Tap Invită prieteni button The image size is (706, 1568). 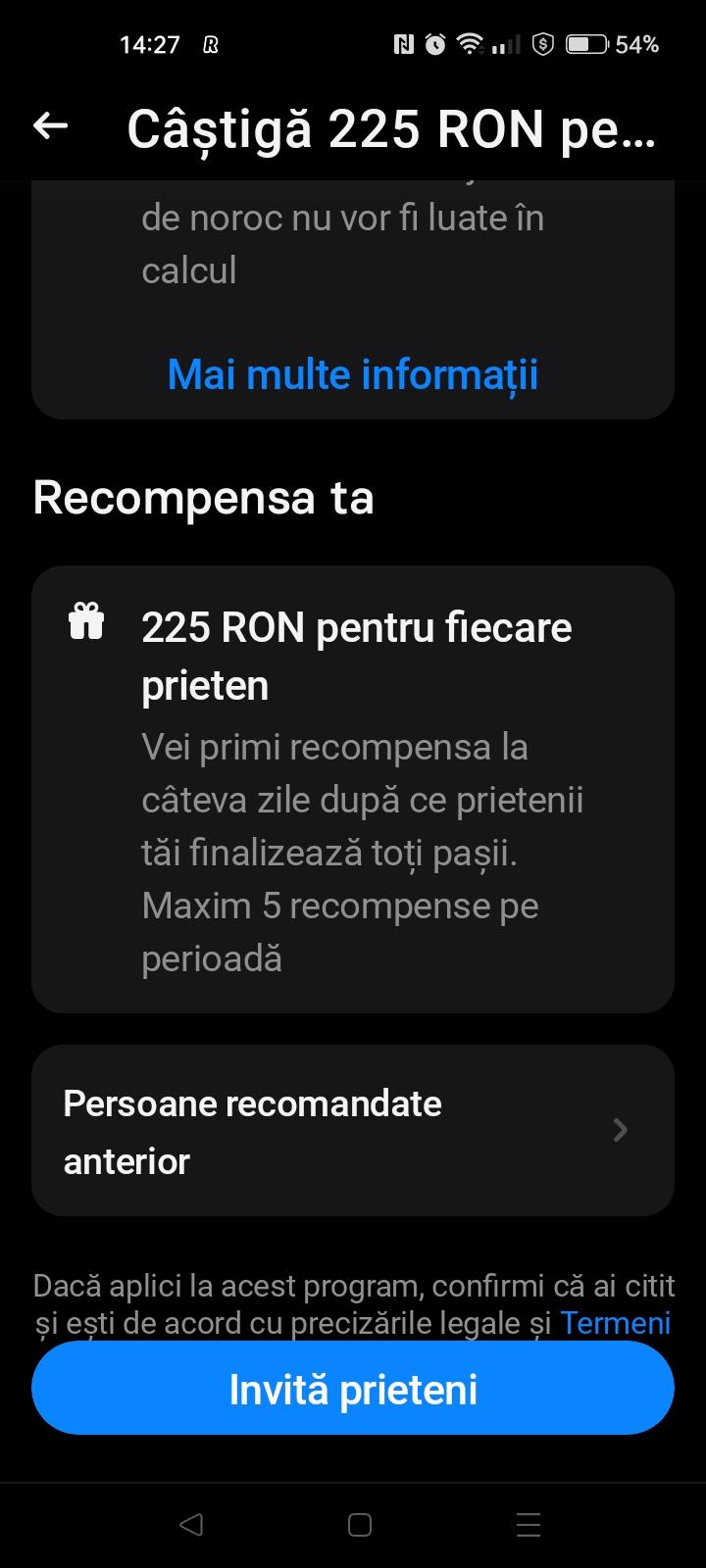353,1389
